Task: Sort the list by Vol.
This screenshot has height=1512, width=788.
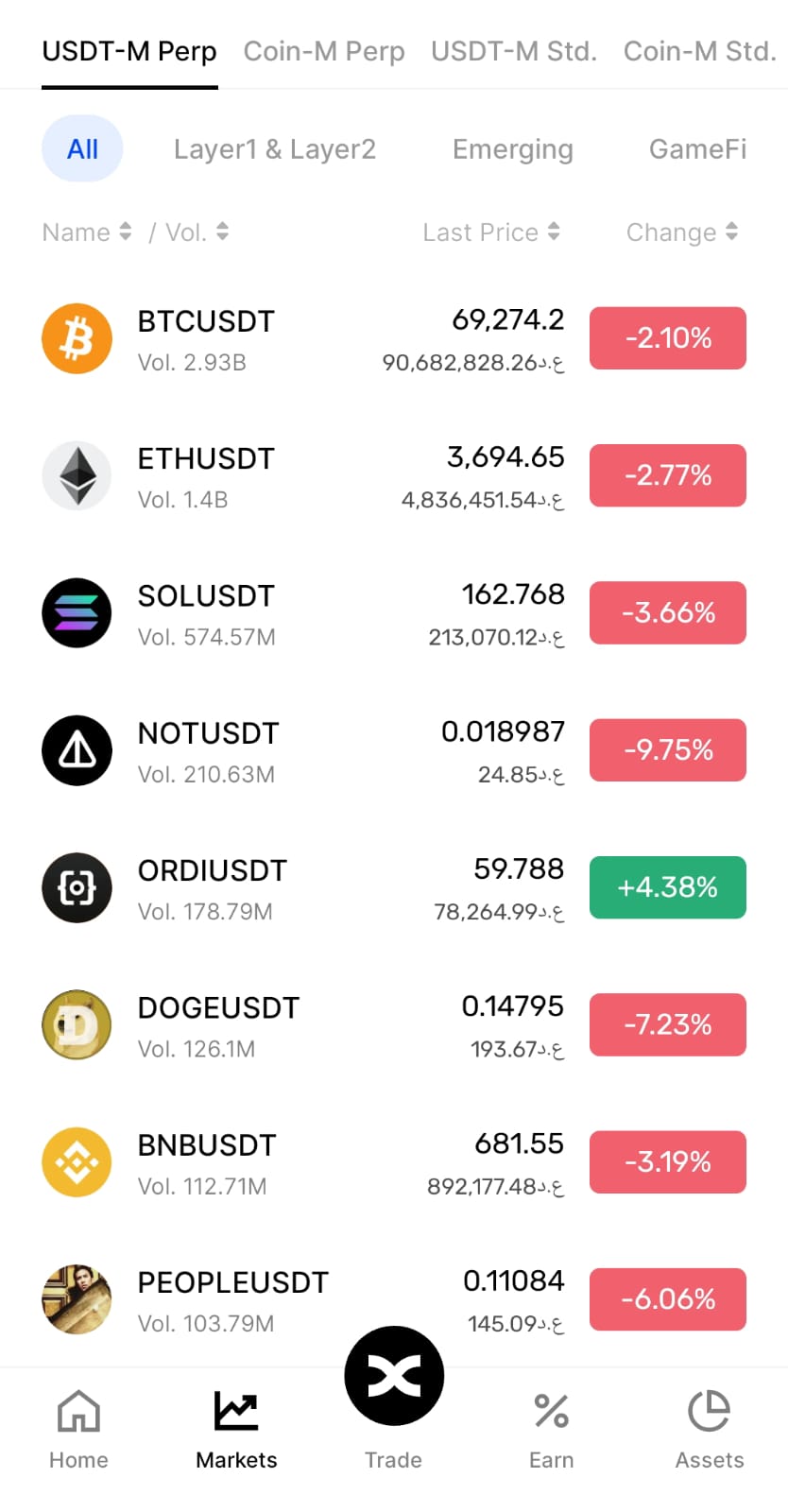Action: tap(197, 232)
